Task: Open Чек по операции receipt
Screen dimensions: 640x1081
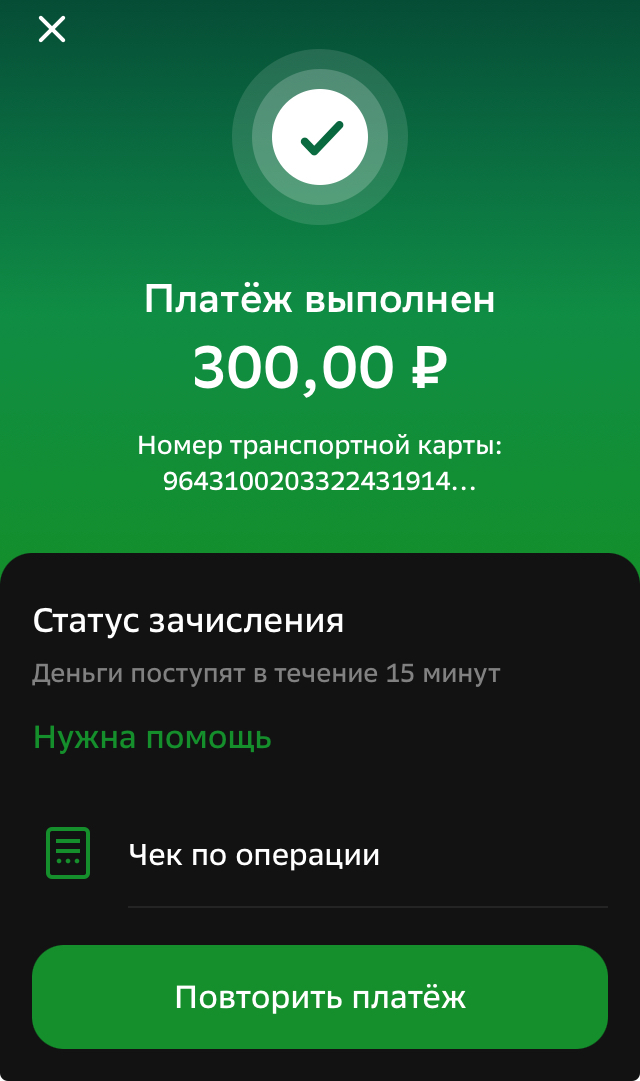Action: [x=254, y=855]
